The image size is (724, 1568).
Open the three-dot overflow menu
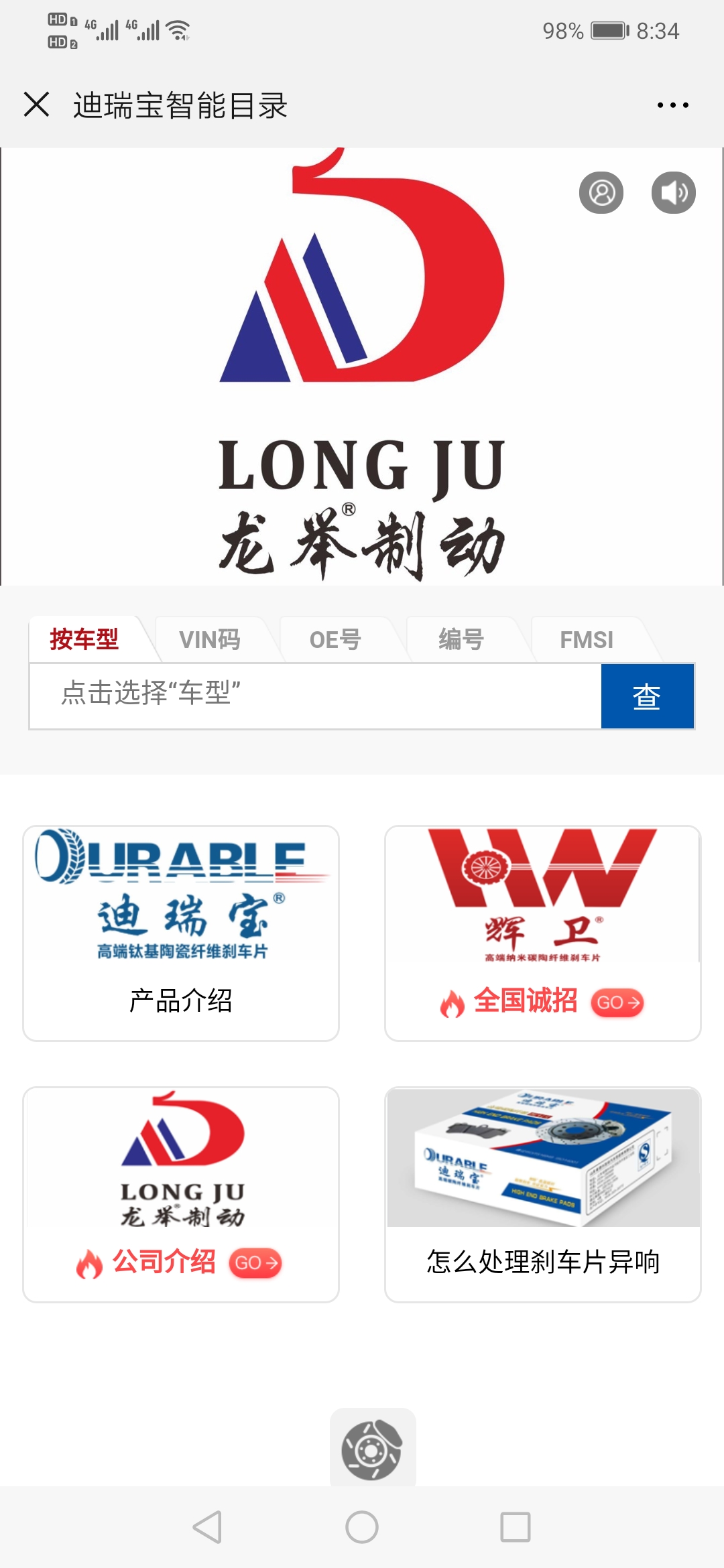click(672, 105)
